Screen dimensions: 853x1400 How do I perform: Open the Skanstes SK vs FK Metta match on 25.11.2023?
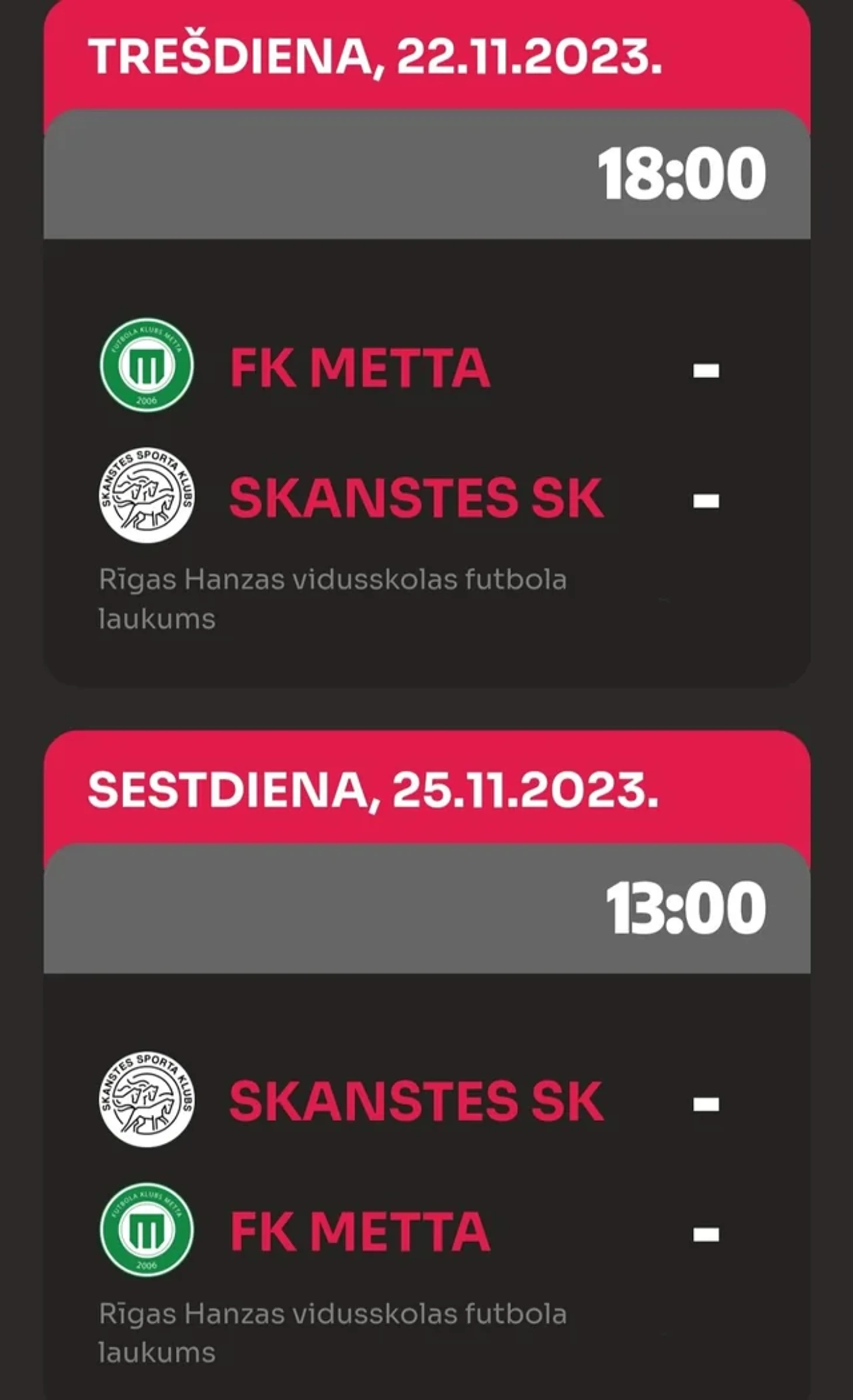pos(426,1166)
